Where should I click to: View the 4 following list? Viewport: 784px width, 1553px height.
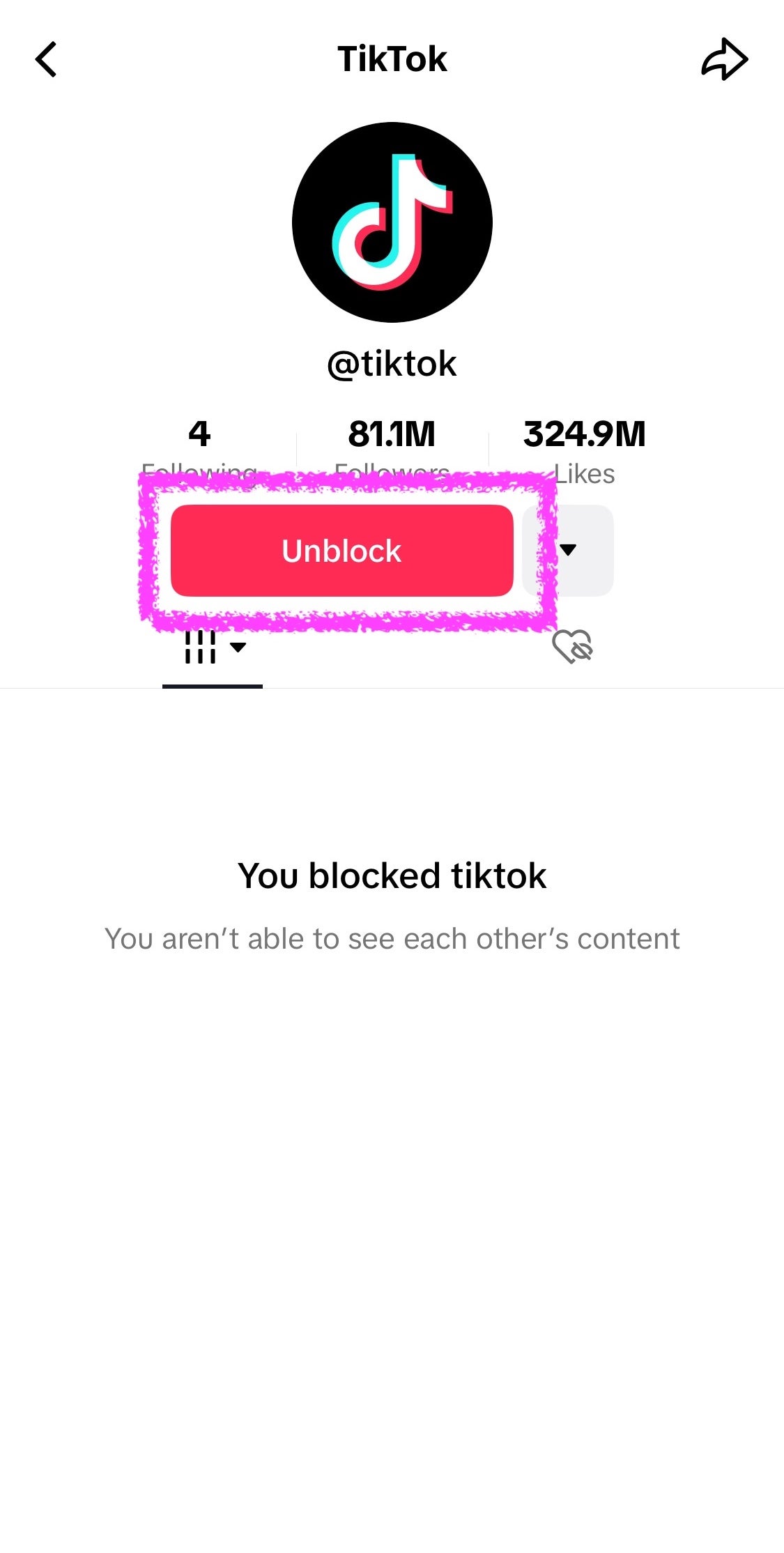(199, 451)
